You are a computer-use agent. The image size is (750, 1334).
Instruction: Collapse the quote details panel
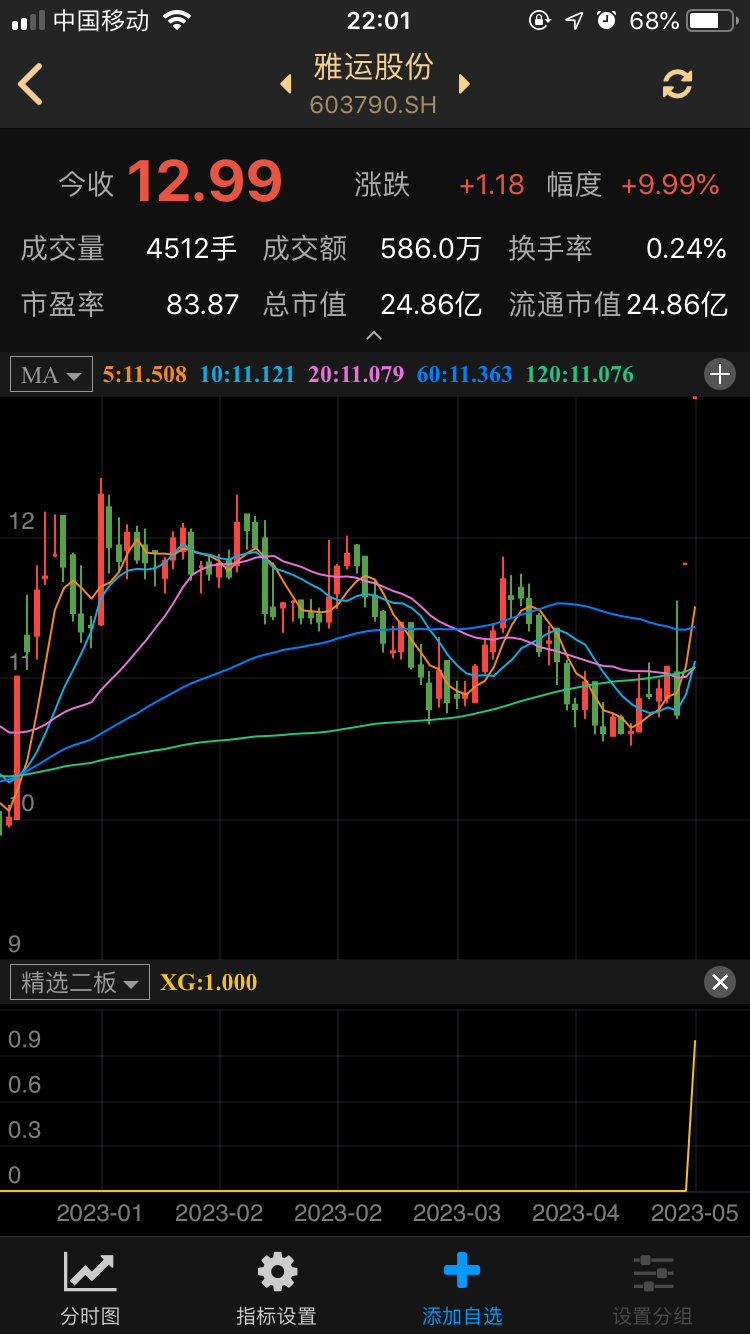(374, 336)
